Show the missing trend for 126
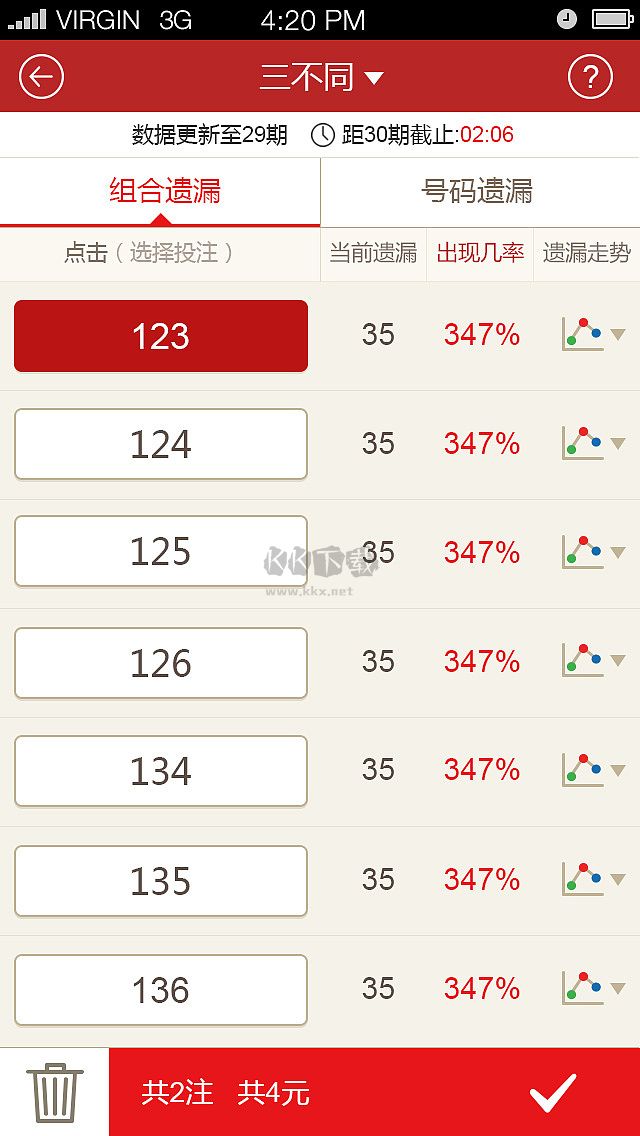The height and width of the screenshot is (1136, 640). point(593,661)
